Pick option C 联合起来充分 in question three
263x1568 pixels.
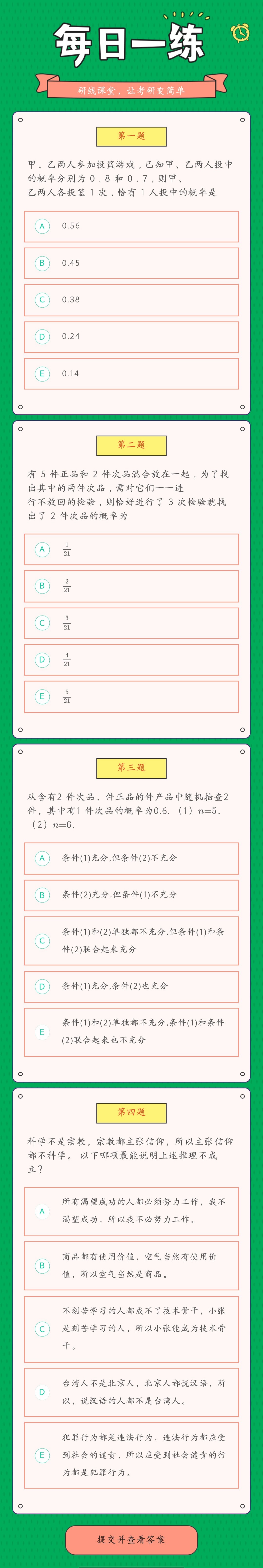tap(131, 940)
